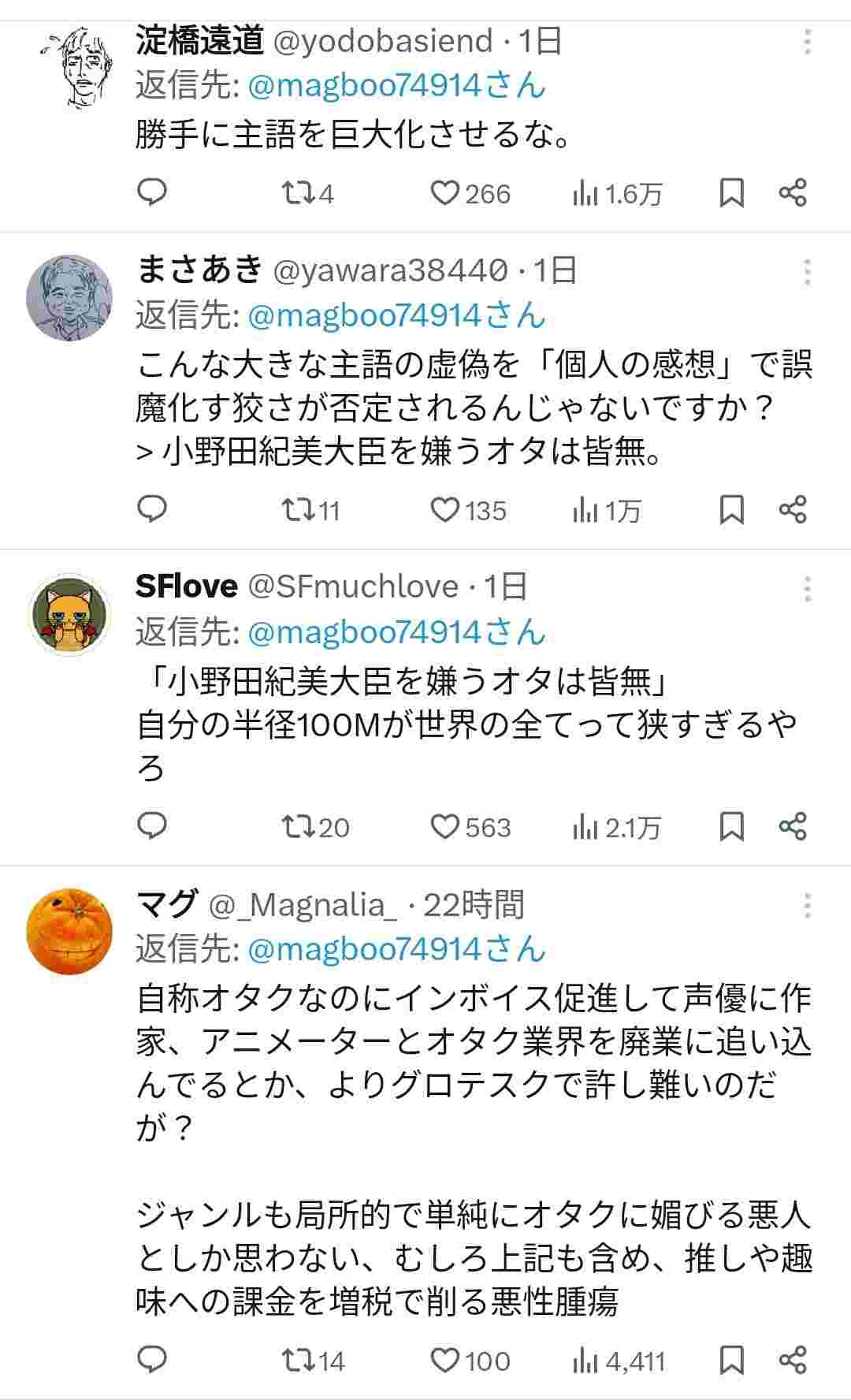This screenshot has width=851, height=1400.
Task: Reply to マグ's comment
Action: coord(152,1360)
